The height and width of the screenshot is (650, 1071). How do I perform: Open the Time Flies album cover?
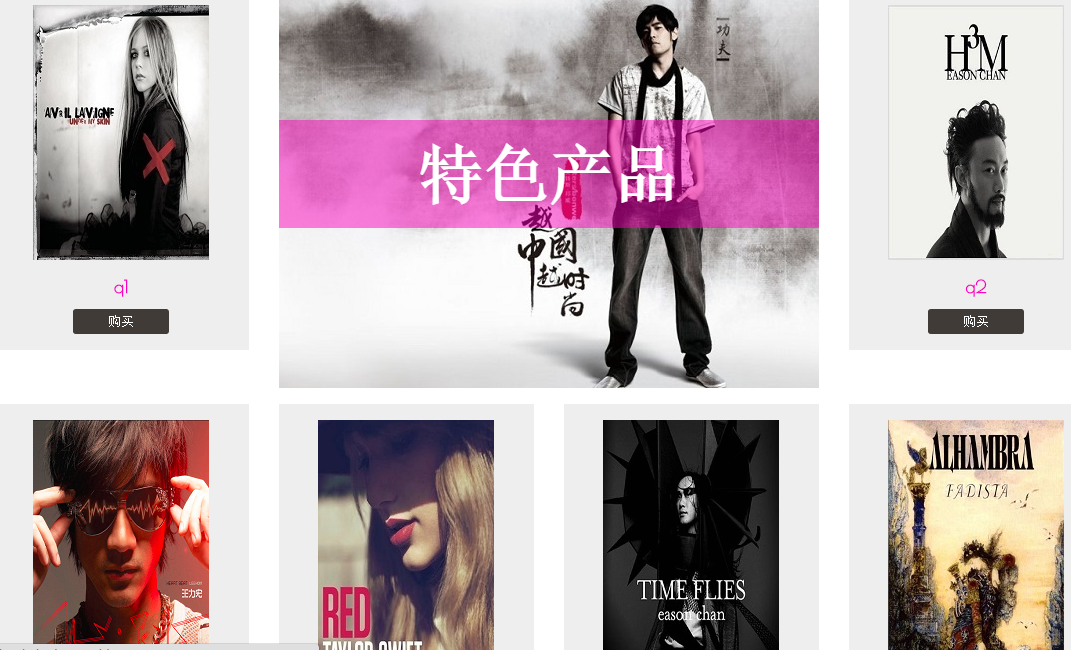691,532
